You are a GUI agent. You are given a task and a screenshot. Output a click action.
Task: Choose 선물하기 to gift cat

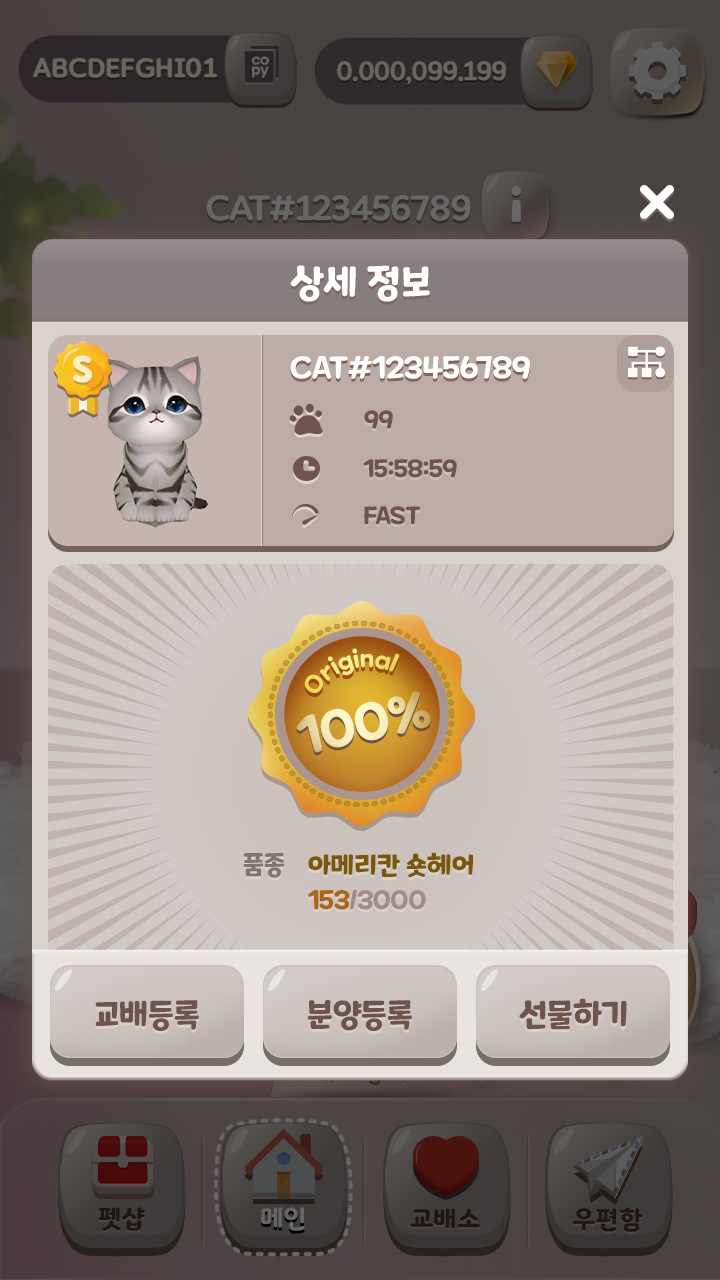pos(573,1014)
